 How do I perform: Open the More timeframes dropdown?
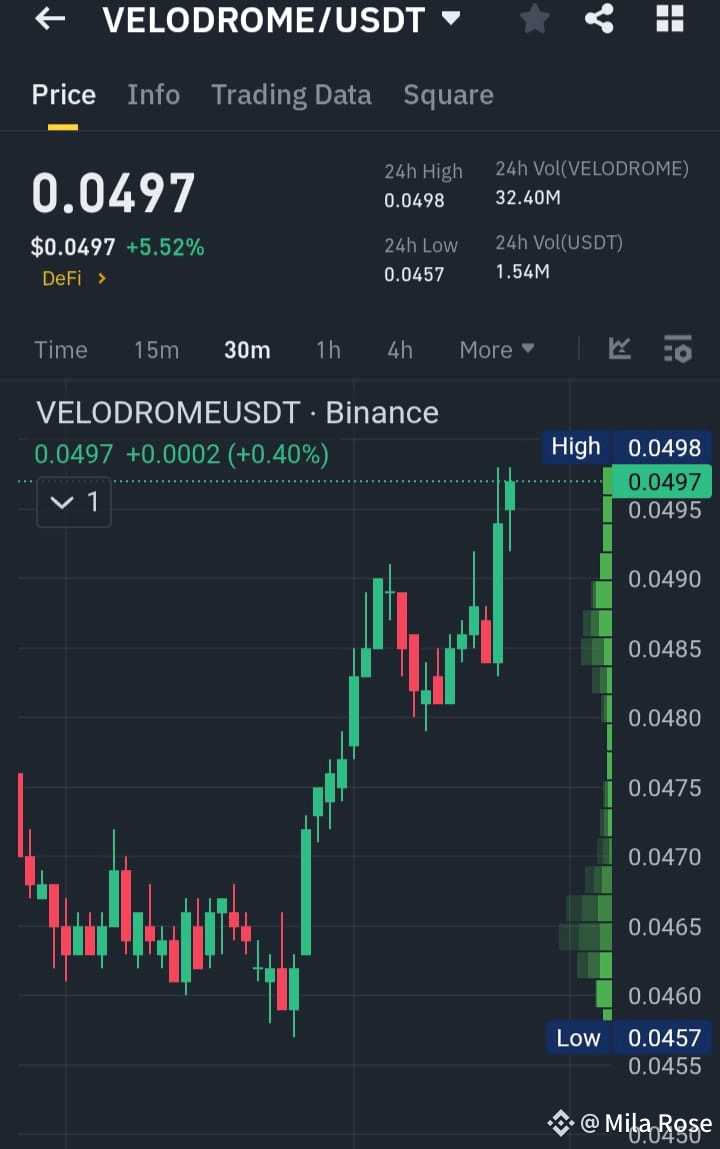pos(496,350)
